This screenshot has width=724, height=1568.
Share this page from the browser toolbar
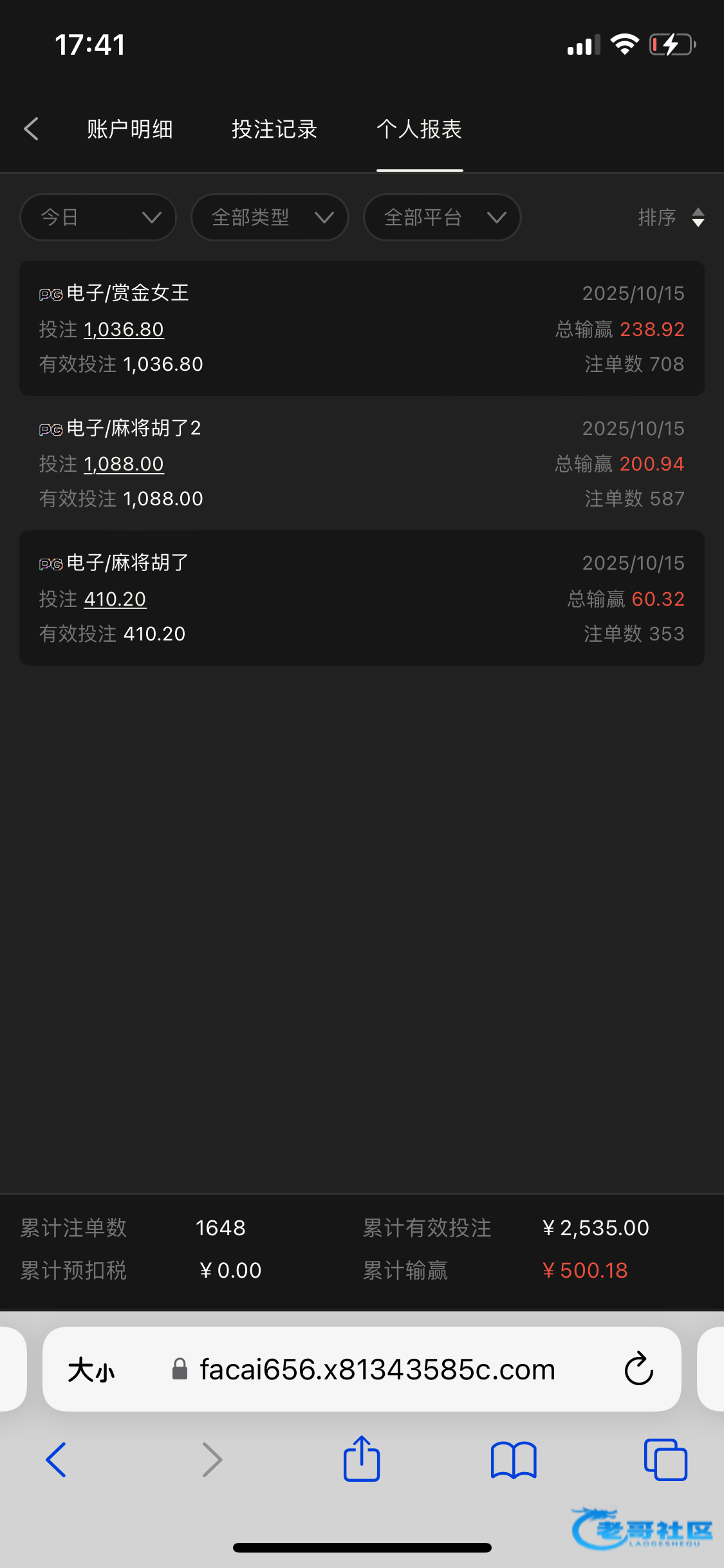coord(362,1459)
